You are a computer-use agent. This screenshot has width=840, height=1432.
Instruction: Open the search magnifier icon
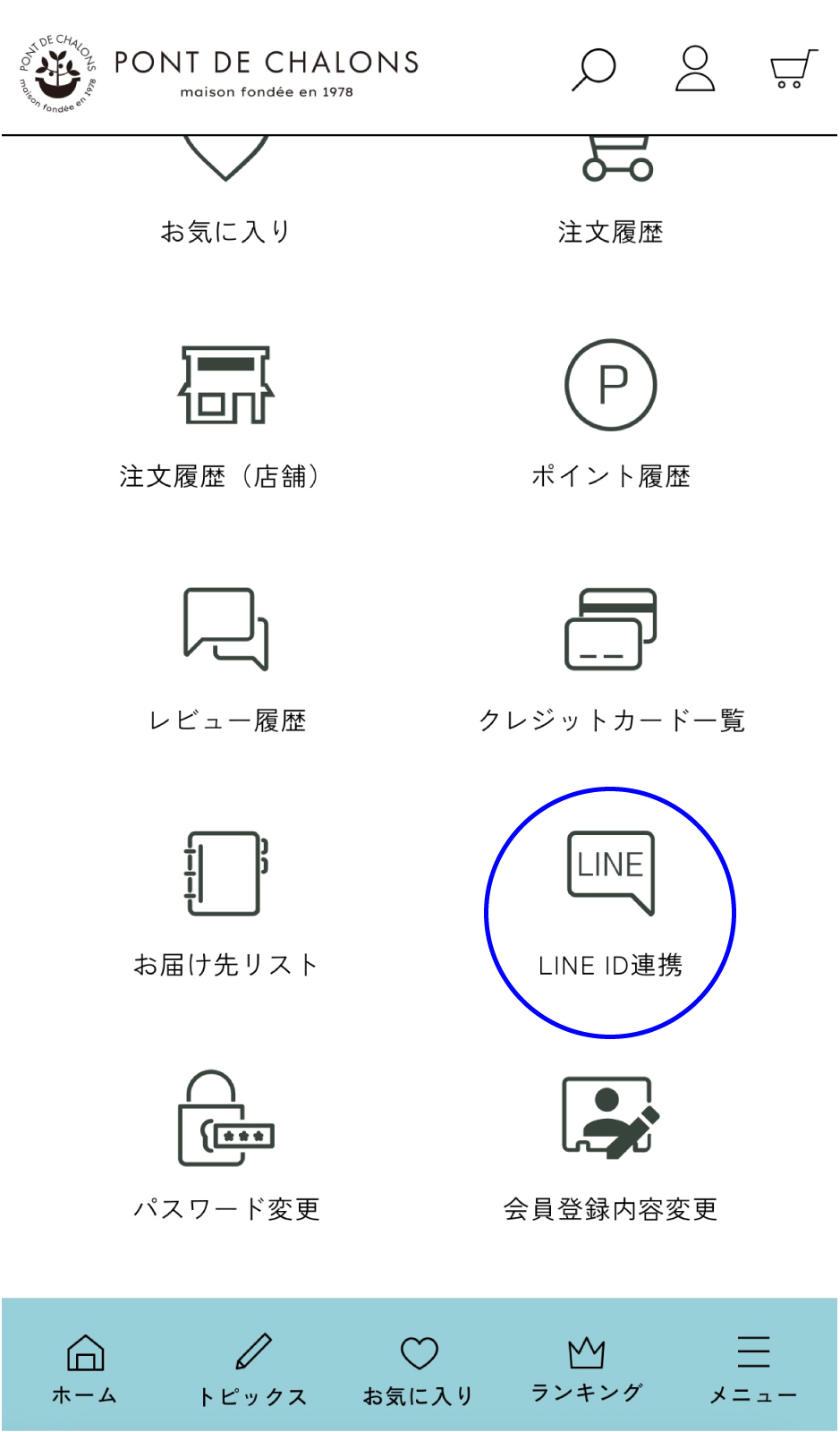[x=594, y=69]
